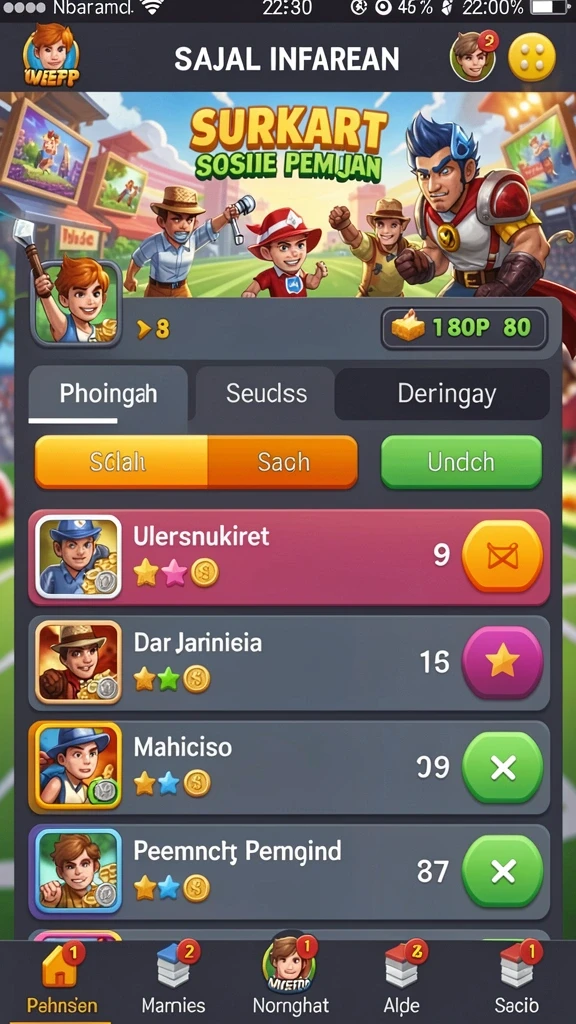Open the Dar Jarinieia player row
The height and width of the screenshot is (1024, 576).
(x=289, y=663)
